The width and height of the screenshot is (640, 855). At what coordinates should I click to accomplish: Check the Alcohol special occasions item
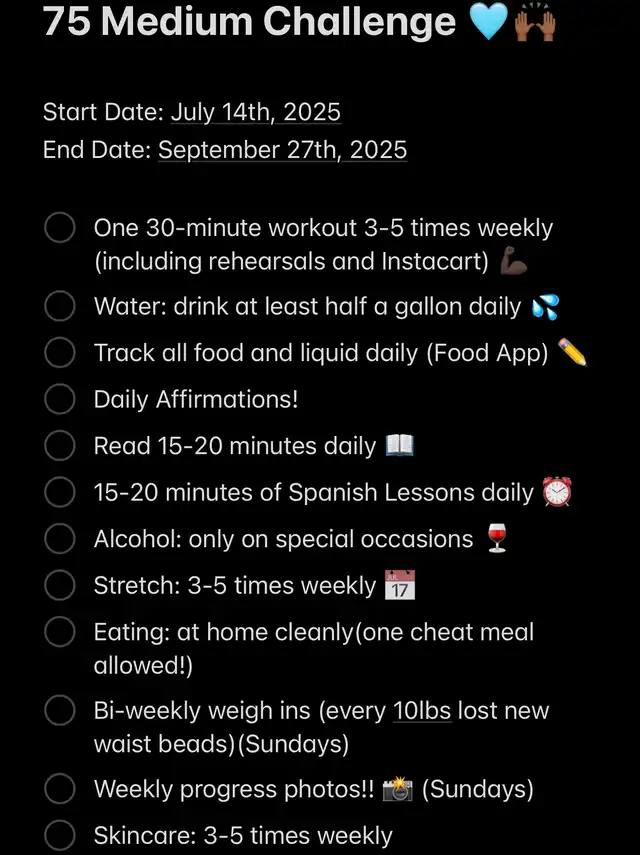pyautogui.click(x=60, y=539)
